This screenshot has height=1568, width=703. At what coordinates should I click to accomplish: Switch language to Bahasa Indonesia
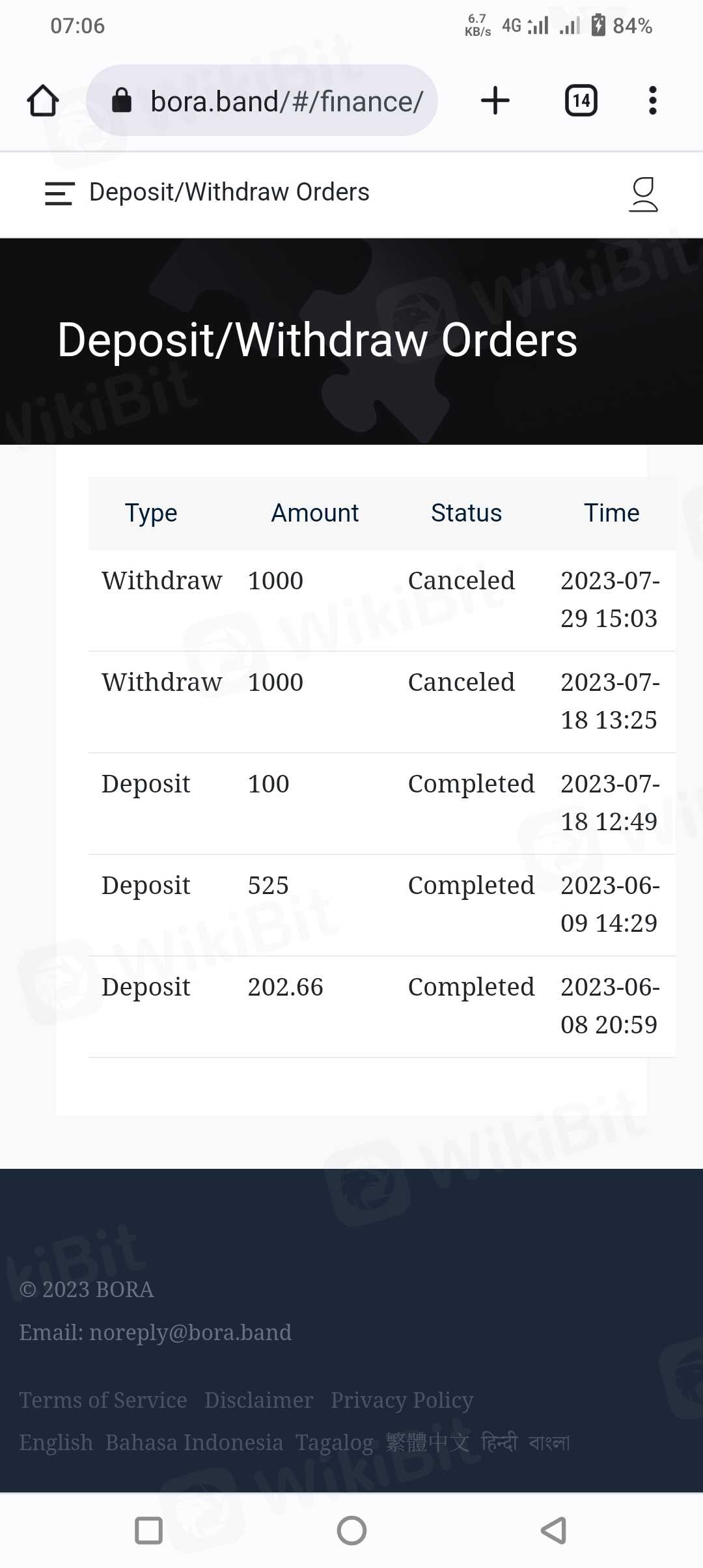(194, 1442)
